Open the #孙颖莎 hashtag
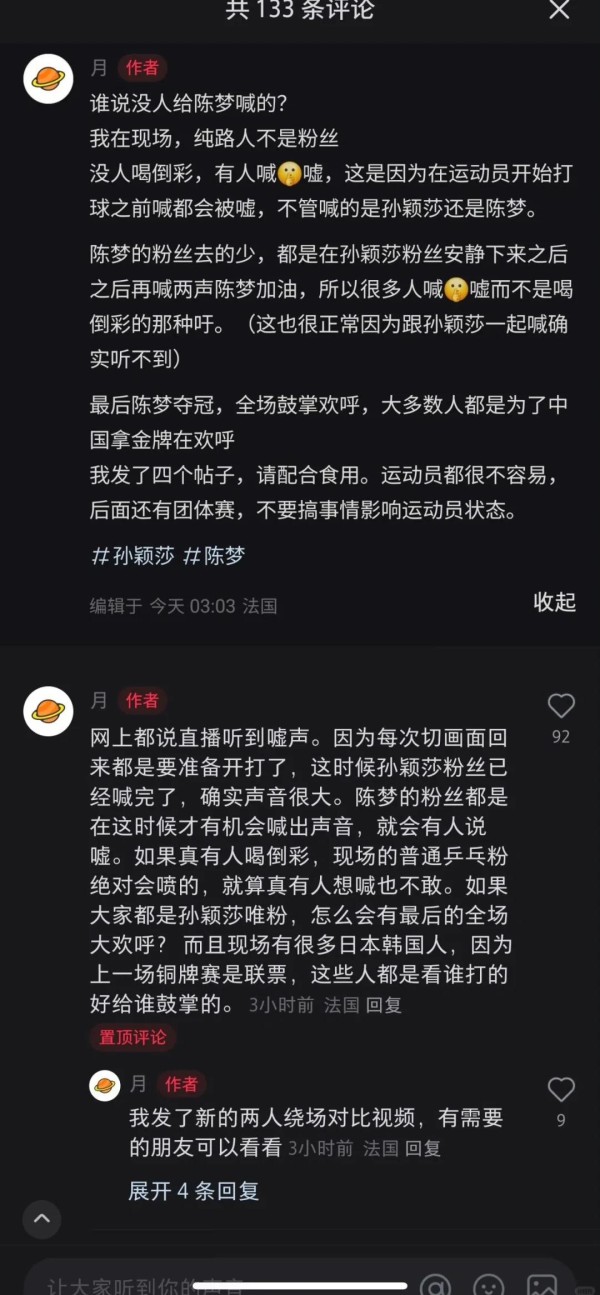This screenshot has height=1295, width=600. [132, 557]
